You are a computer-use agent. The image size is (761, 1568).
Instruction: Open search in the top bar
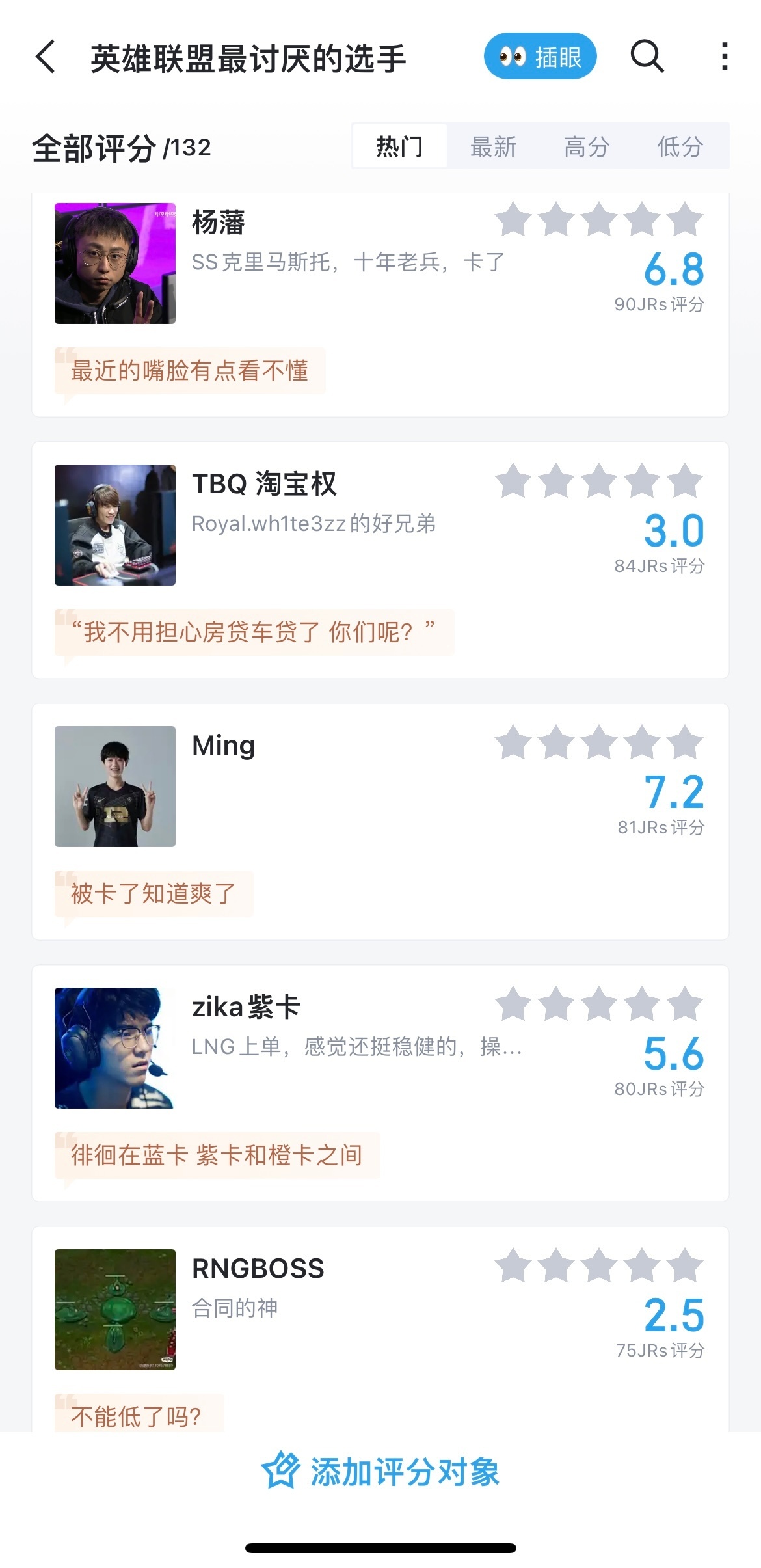click(647, 57)
